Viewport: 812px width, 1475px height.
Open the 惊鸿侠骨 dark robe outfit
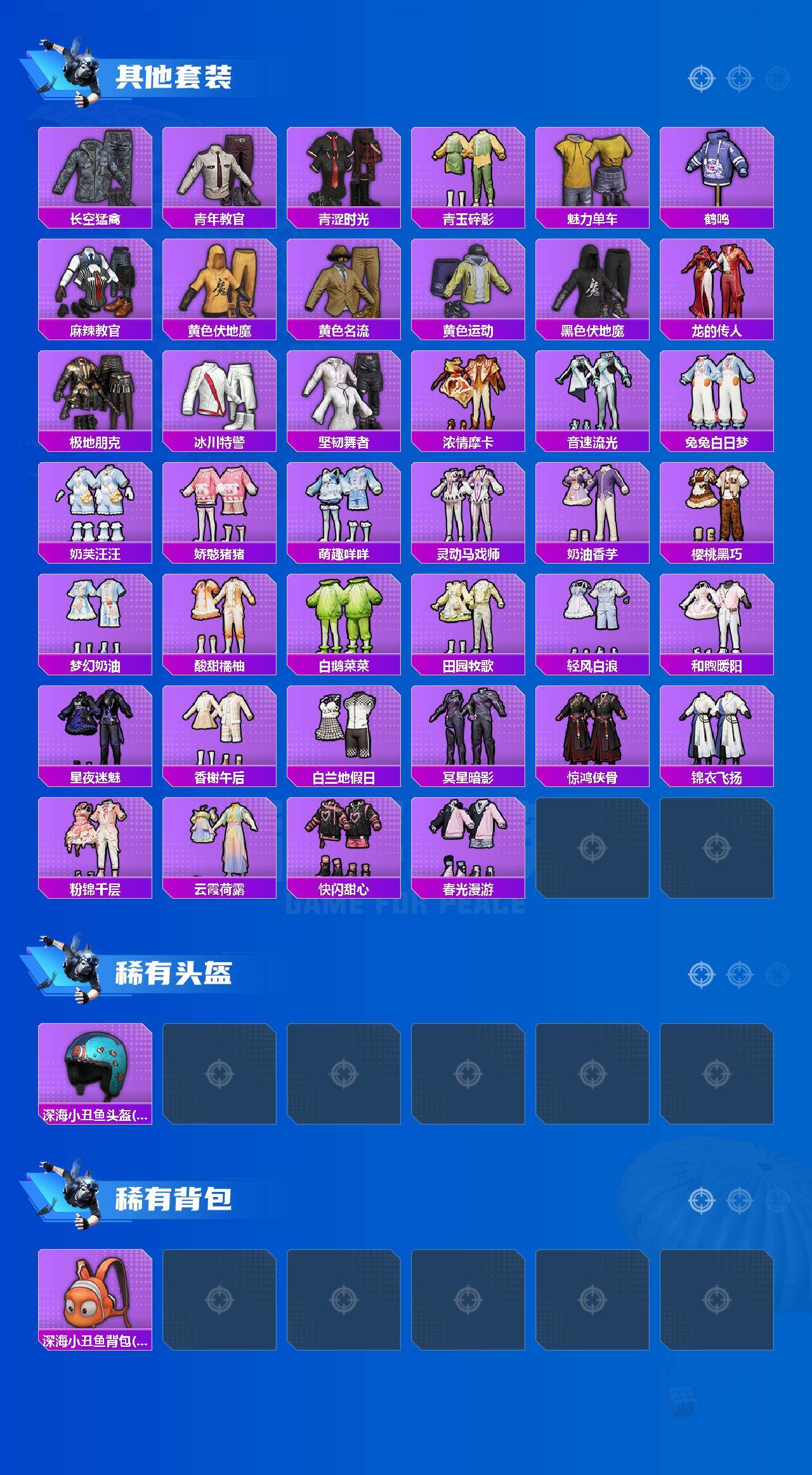coord(594,733)
